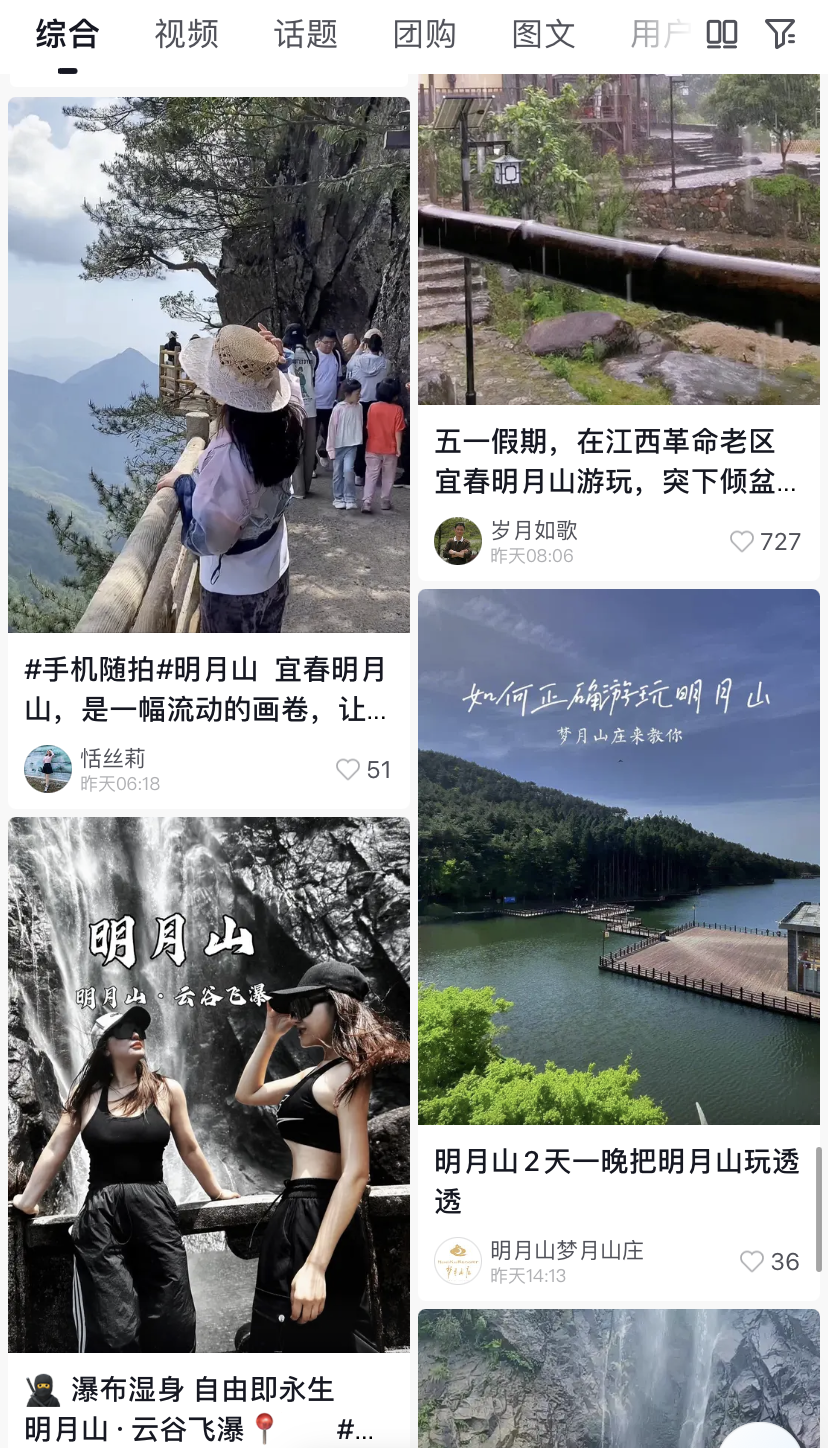Select the 综合 tab
The image size is (828, 1448).
coord(66,33)
